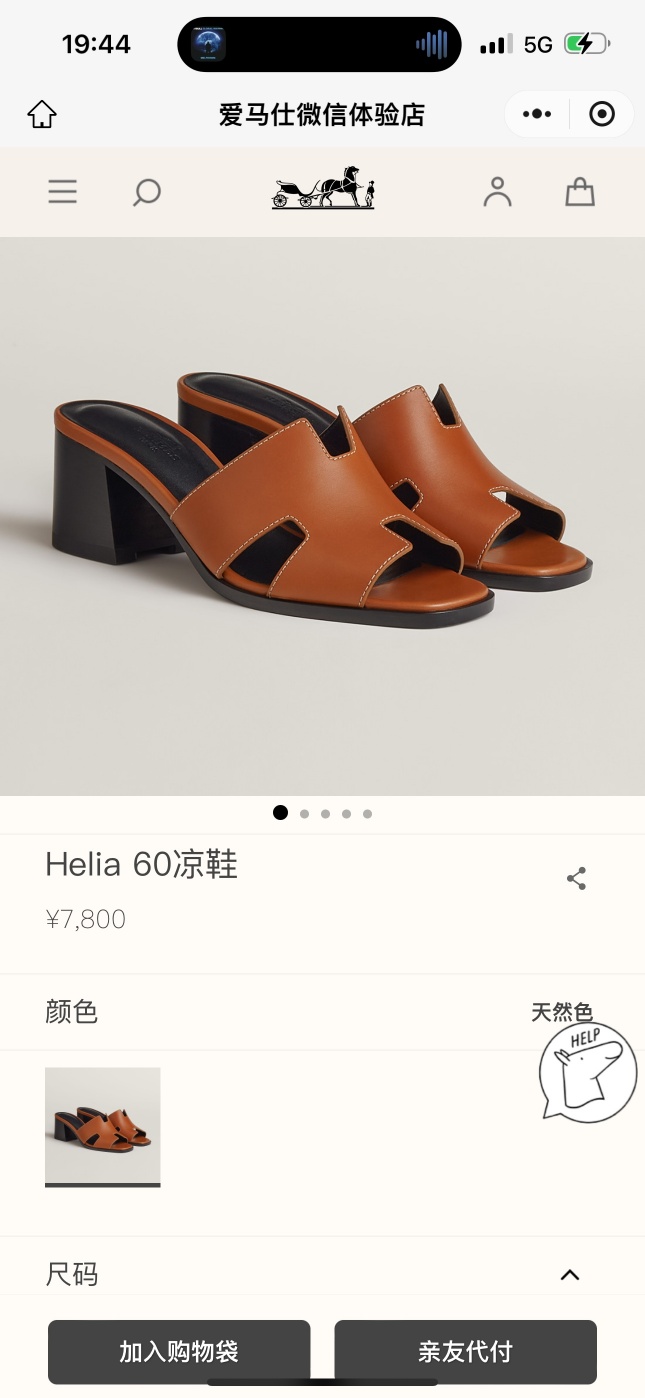Image resolution: width=645 pixels, height=1398 pixels.
Task: Share the Helia 60 sandal
Action: click(576, 879)
